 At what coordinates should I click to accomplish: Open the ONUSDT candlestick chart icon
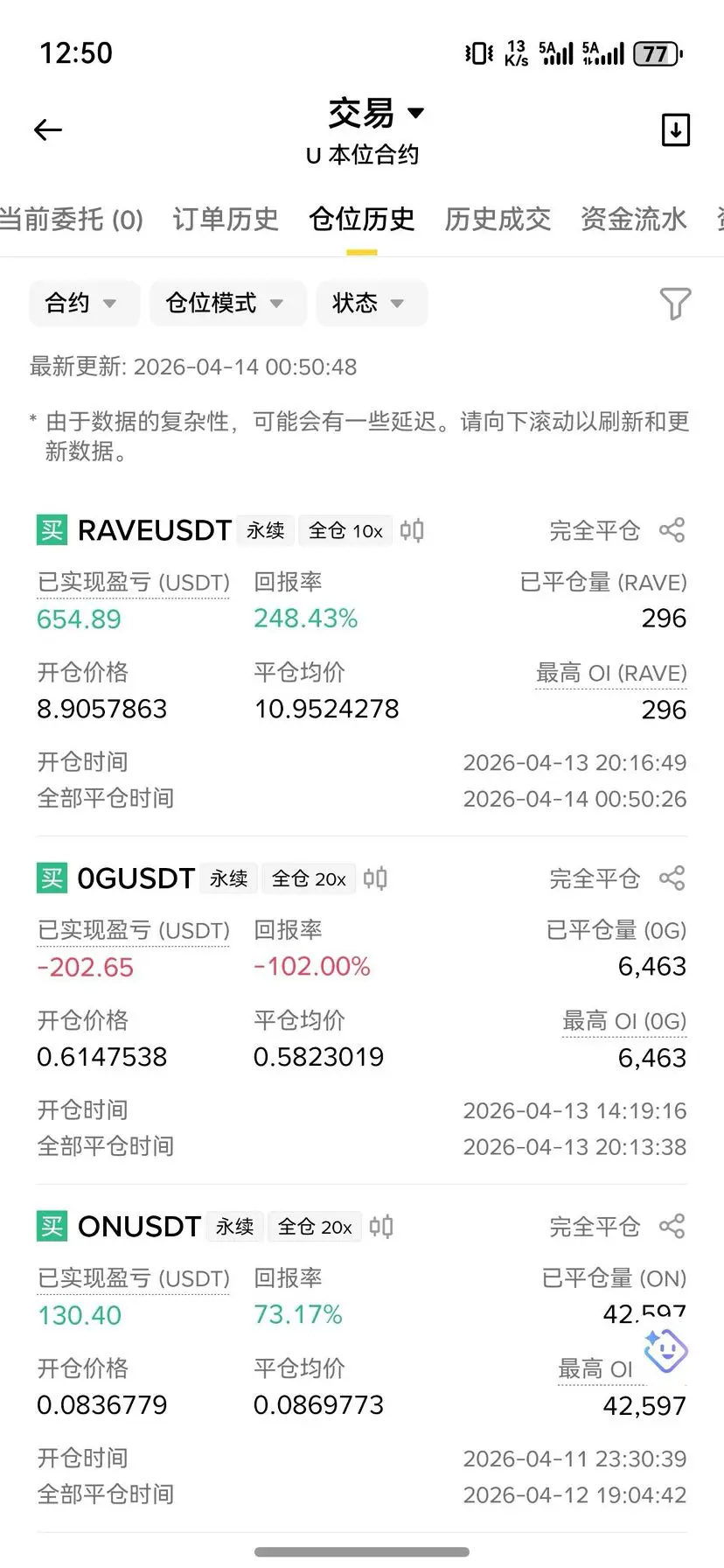(x=381, y=1227)
